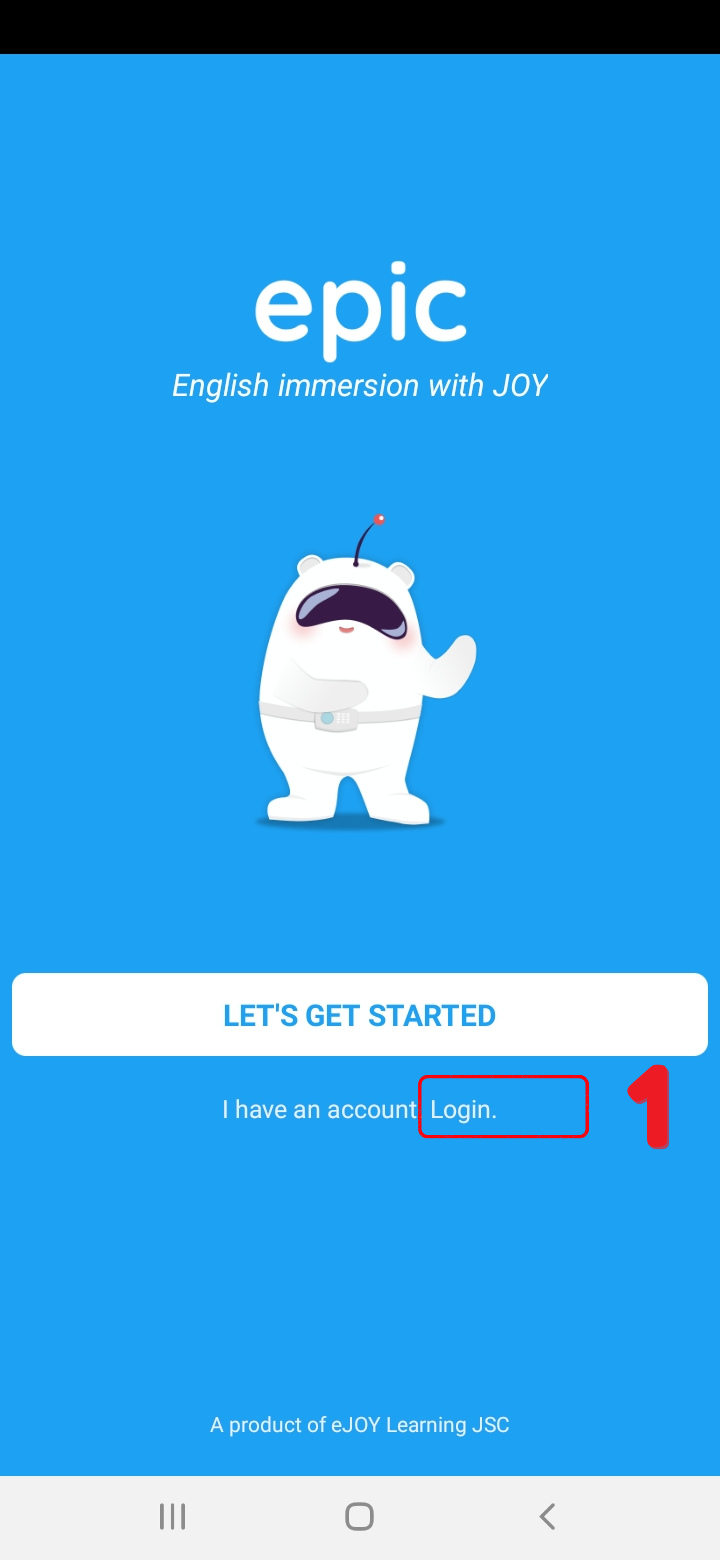The width and height of the screenshot is (720, 1560).
Task: Open the recent apps view
Action: coord(173,1516)
